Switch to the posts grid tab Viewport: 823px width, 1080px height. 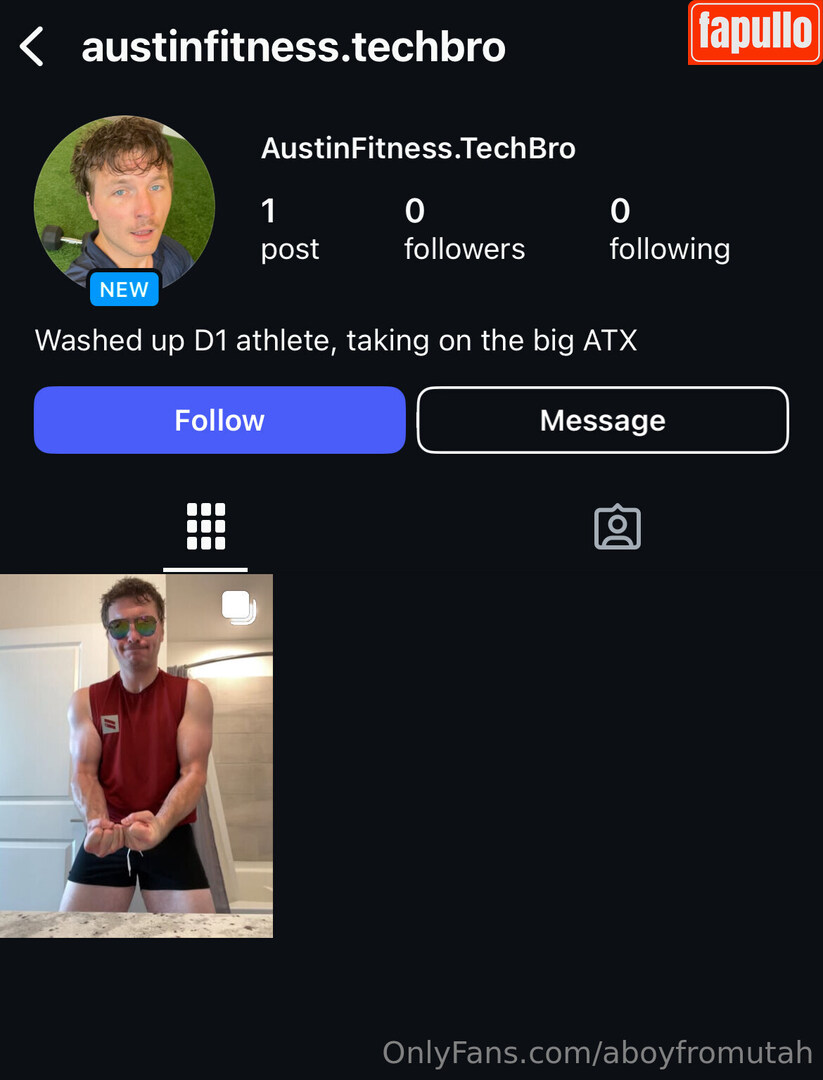206,527
